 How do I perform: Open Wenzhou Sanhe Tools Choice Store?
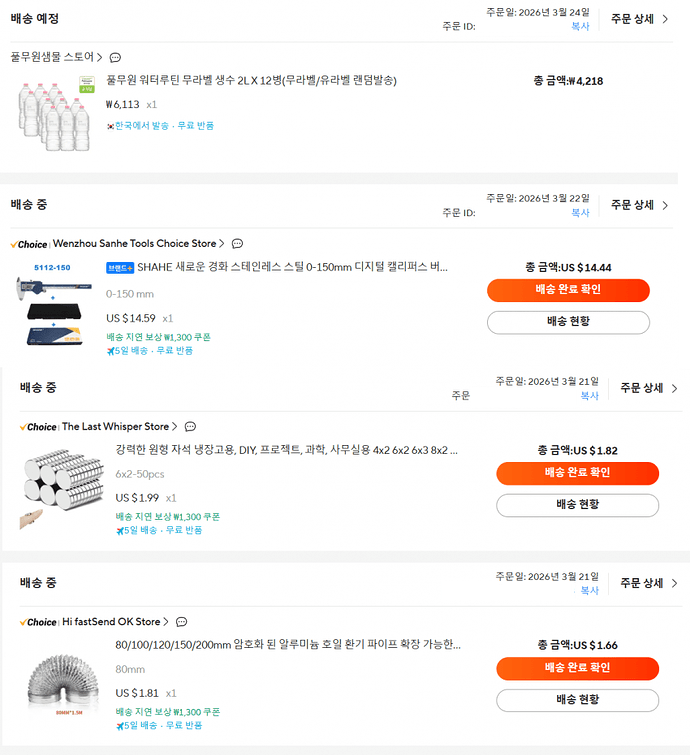[134, 243]
